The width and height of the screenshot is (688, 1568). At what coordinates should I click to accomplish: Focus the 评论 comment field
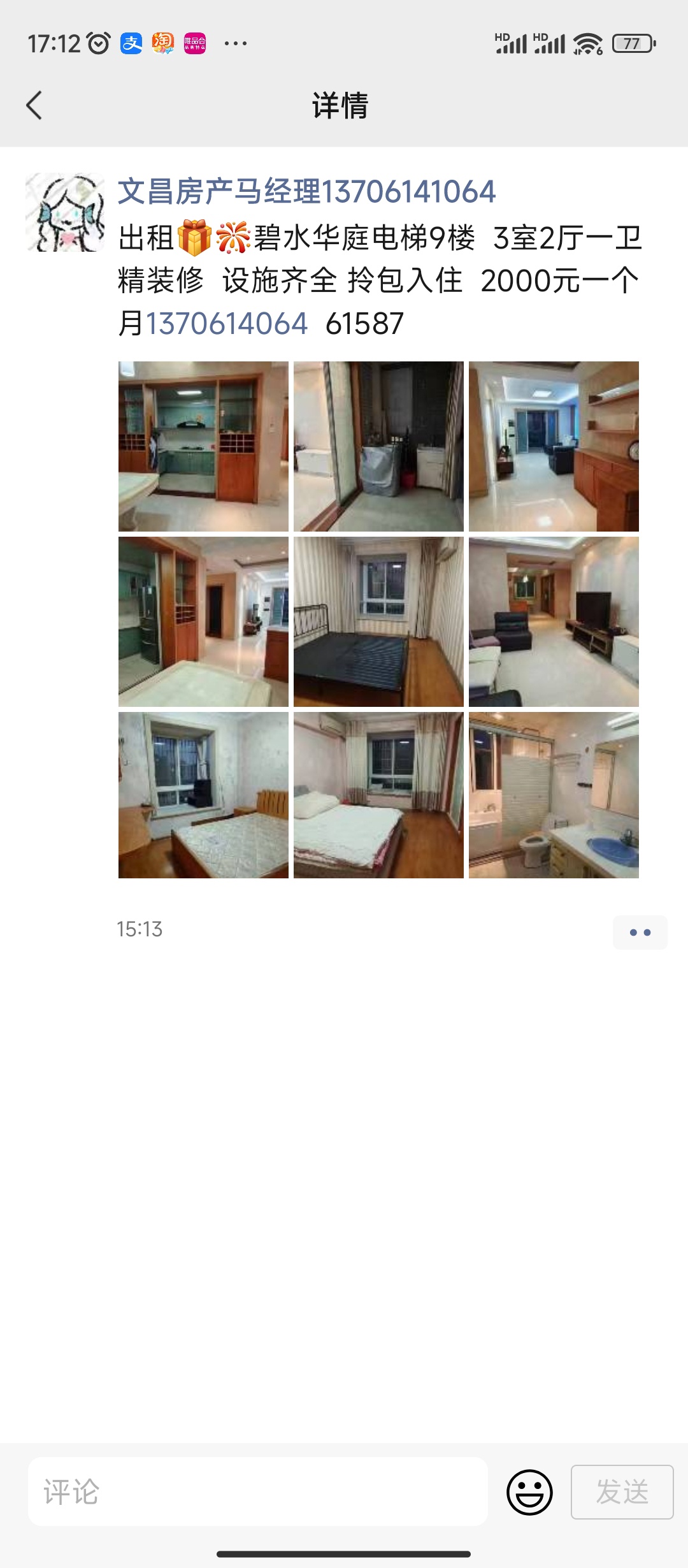[257, 1492]
